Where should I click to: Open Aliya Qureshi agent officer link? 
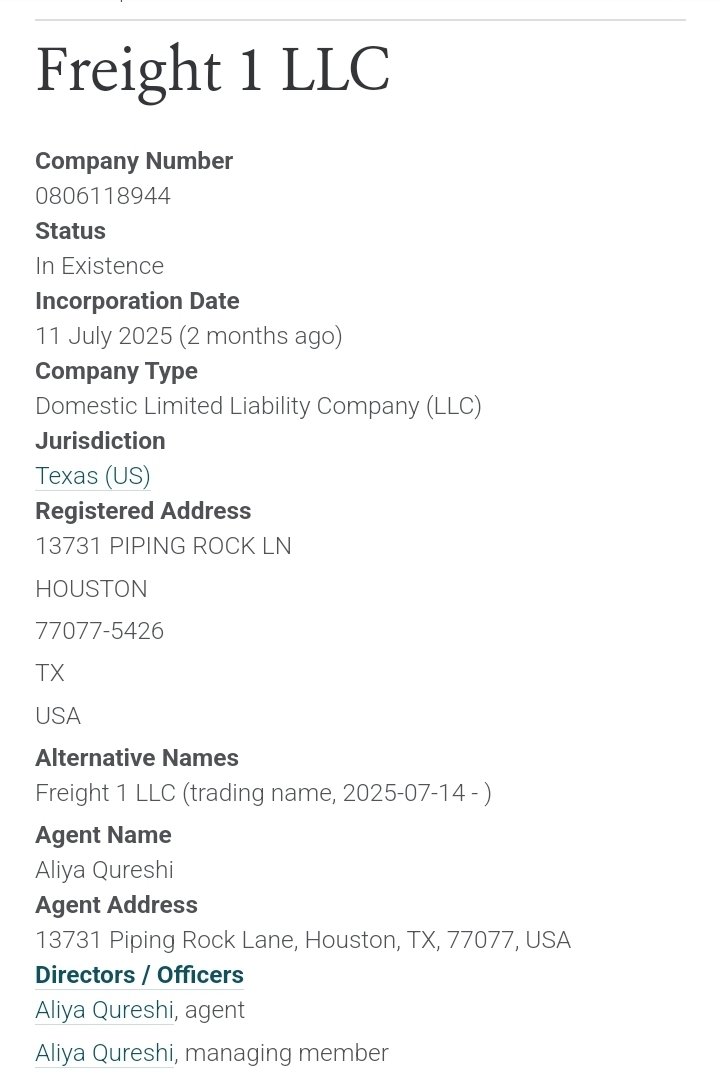point(104,1010)
